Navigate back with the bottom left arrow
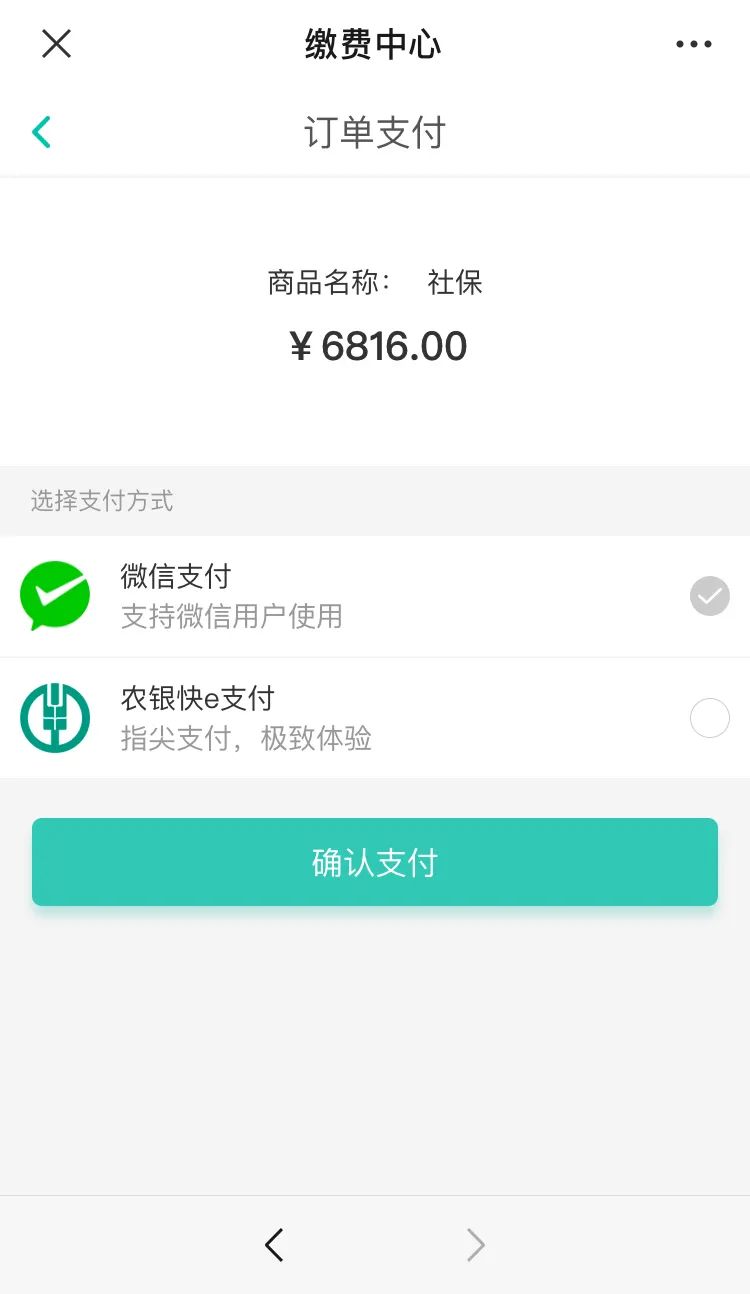This screenshot has width=750, height=1294. click(274, 1245)
